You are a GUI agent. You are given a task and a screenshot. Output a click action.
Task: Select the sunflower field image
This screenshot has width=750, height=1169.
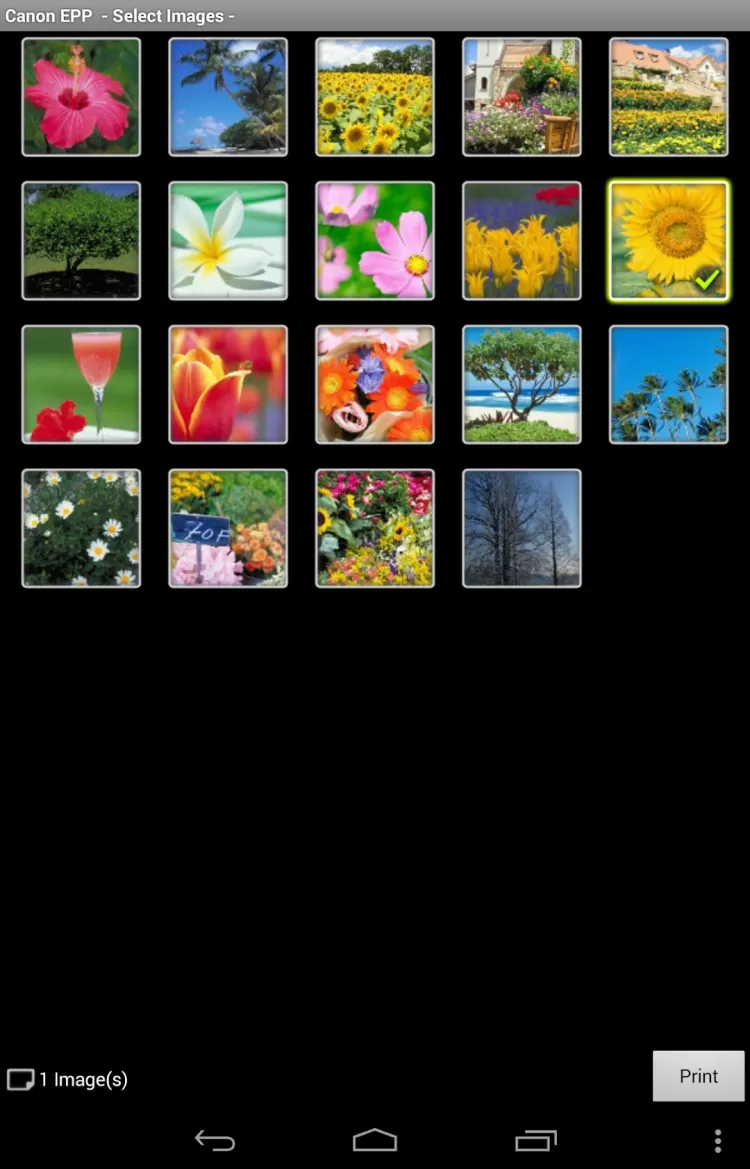[x=375, y=97]
